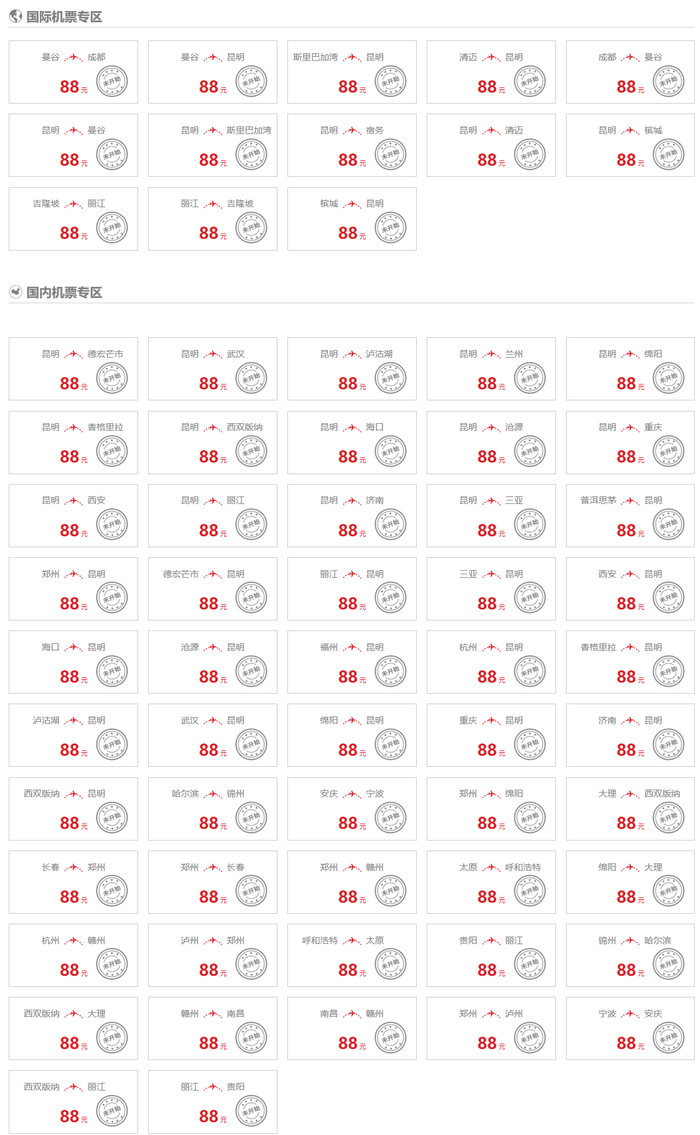Tap the 清迈 to 昆明 ticket card
The height and width of the screenshot is (1135, 700).
coord(491,72)
